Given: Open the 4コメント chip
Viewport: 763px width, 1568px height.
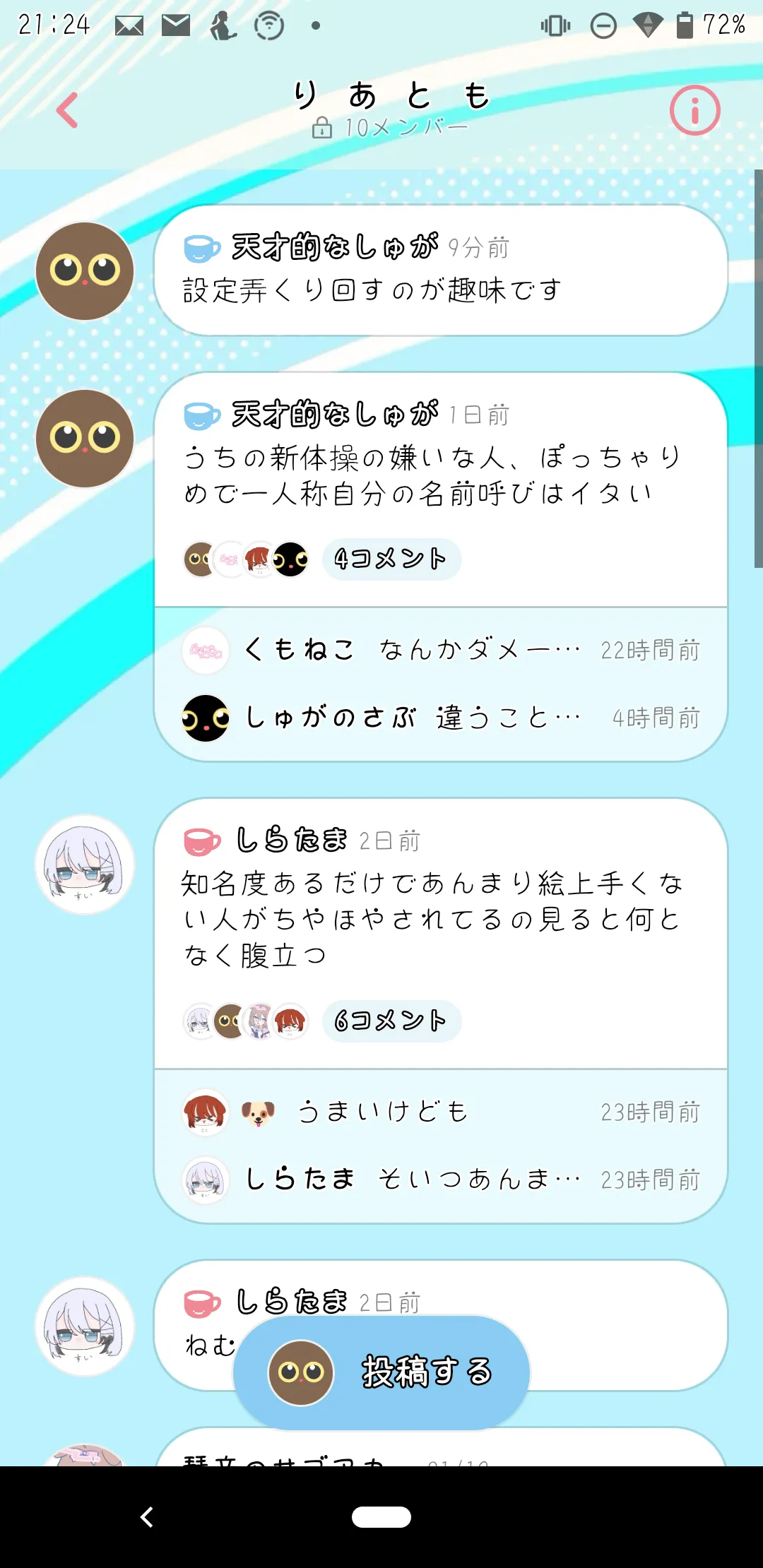Looking at the screenshot, I should (391, 559).
